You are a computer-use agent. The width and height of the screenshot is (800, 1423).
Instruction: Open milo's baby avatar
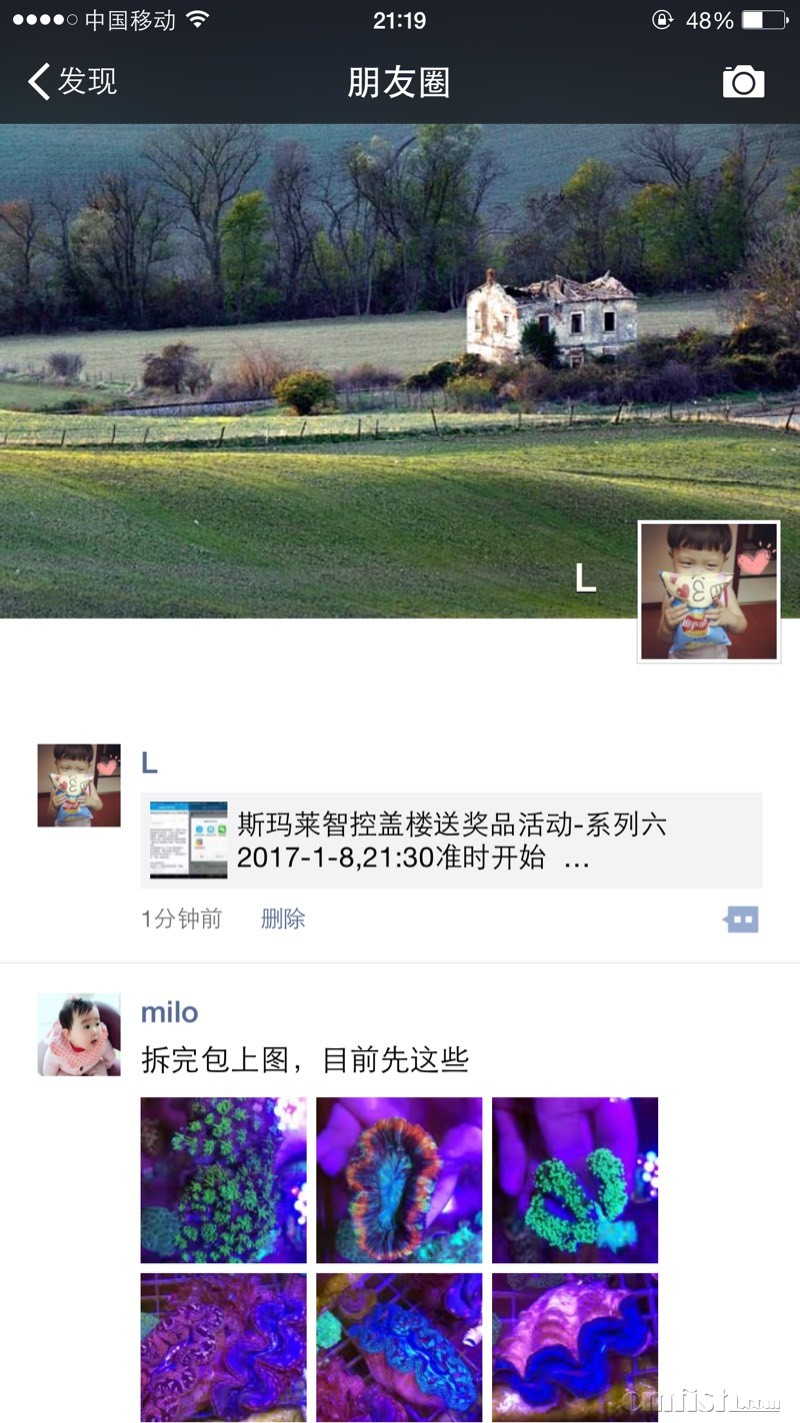(79, 1035)
